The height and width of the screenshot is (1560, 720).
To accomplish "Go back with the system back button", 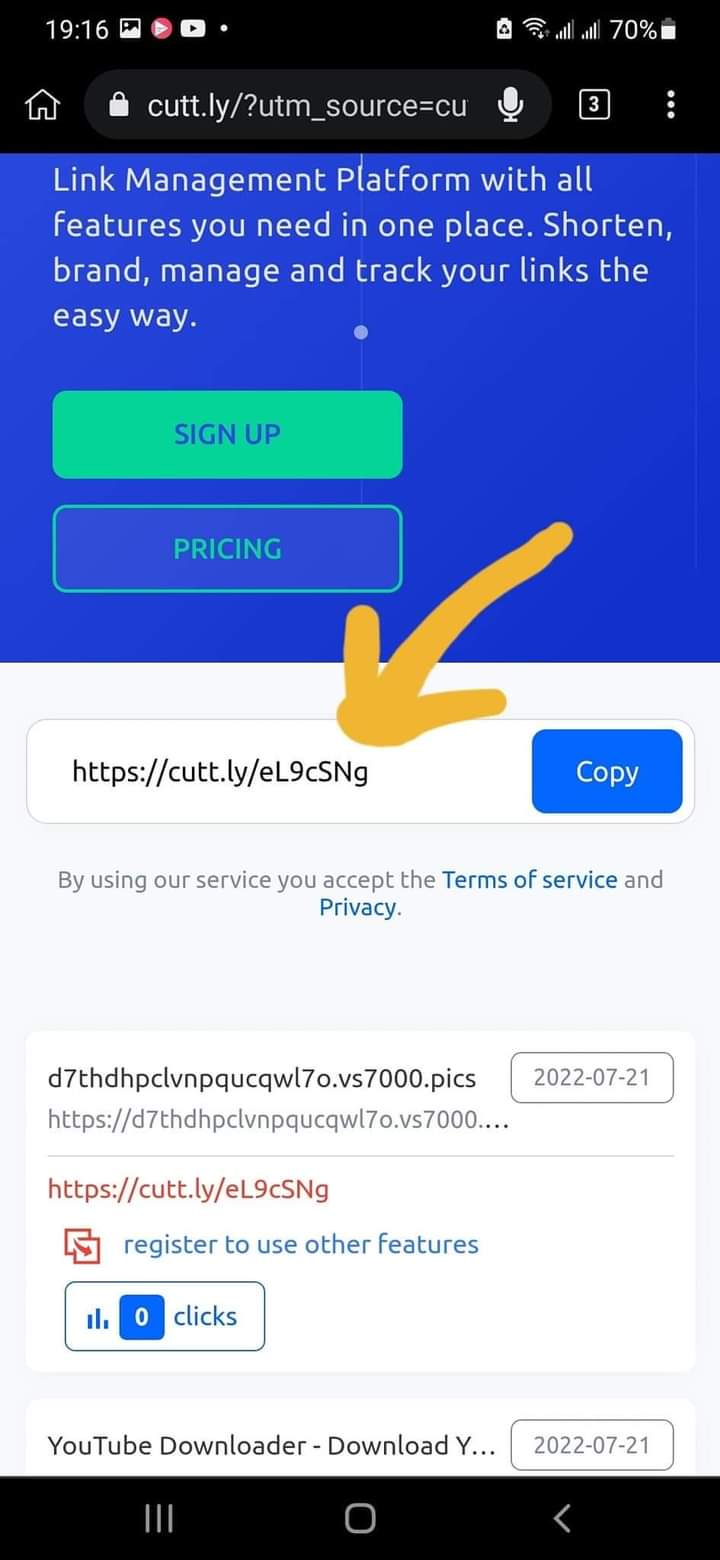I will [x=562, y=1519].
